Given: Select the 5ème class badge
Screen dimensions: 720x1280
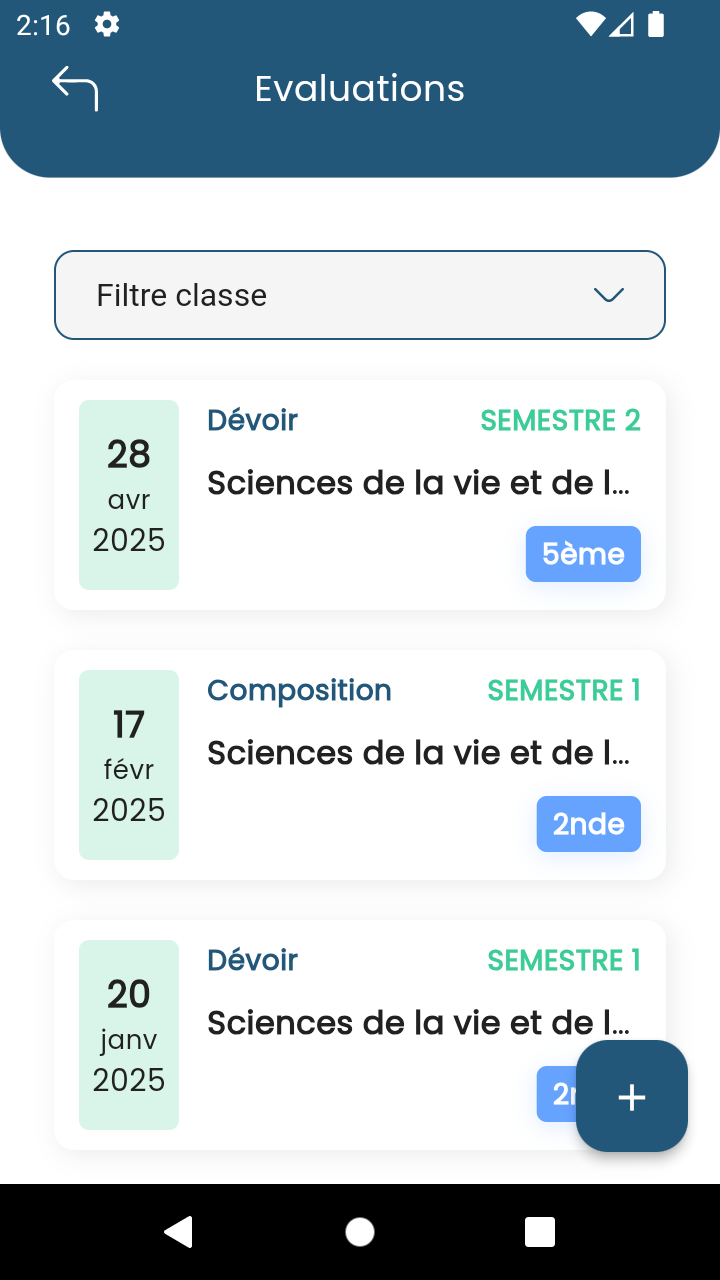Looking at the screenshot, I should (x=582, y=553).
